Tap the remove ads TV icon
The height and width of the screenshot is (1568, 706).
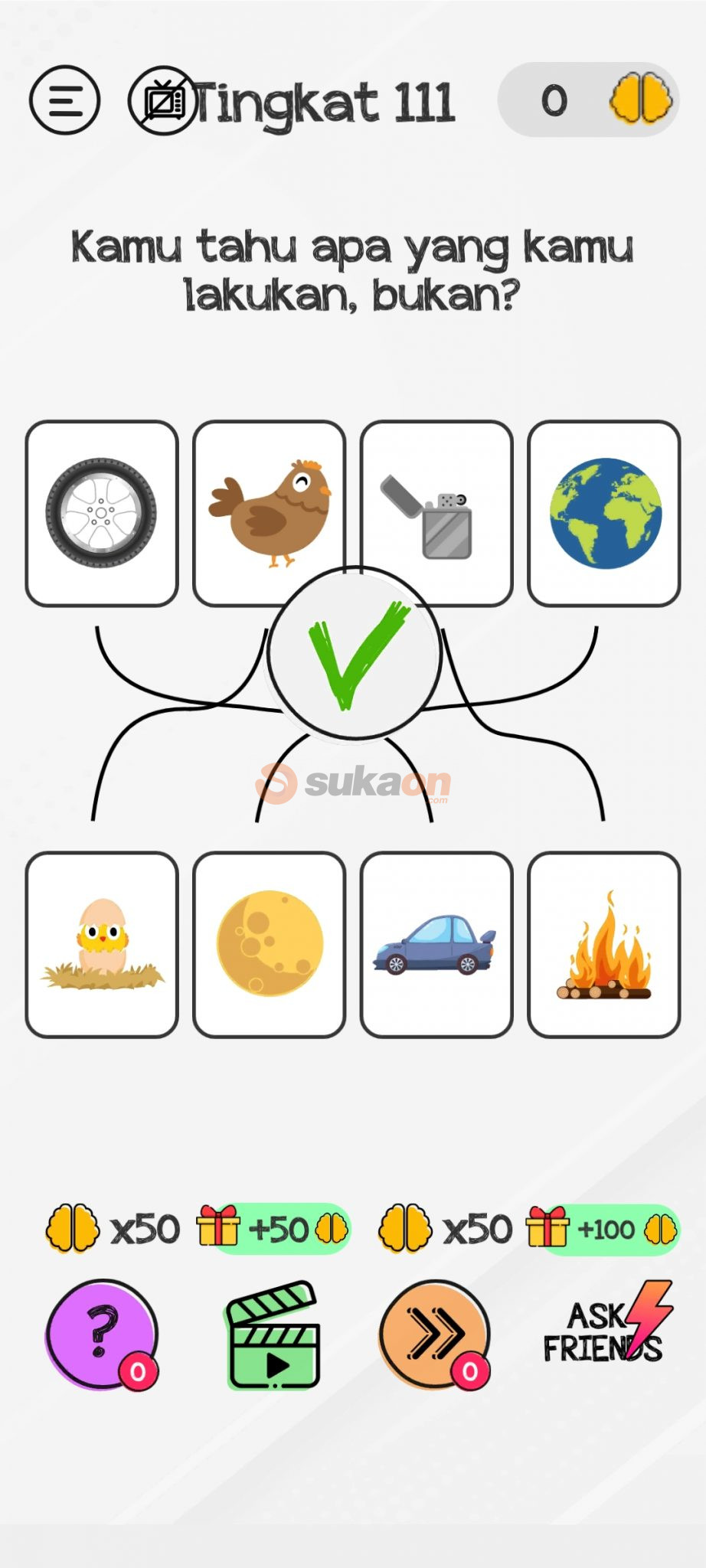point(163,101)
